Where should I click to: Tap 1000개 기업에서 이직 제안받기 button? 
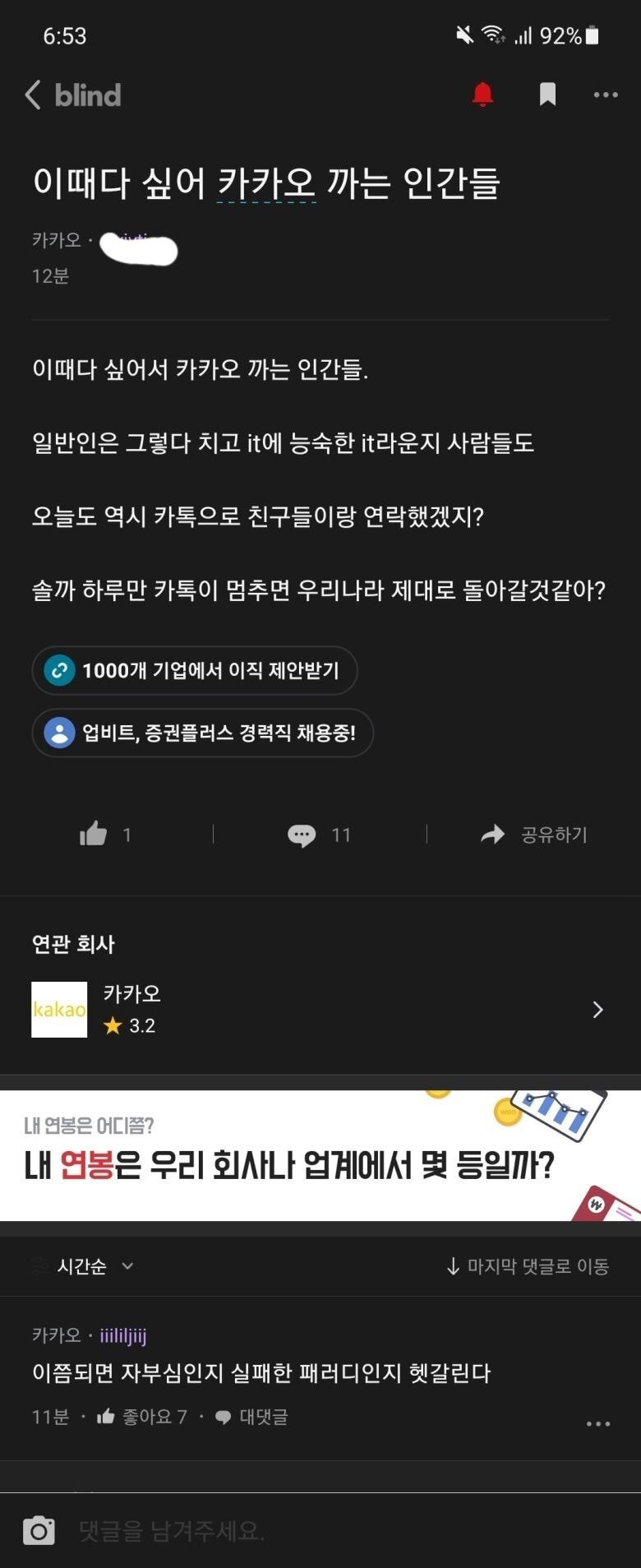[x=195, y=670]
